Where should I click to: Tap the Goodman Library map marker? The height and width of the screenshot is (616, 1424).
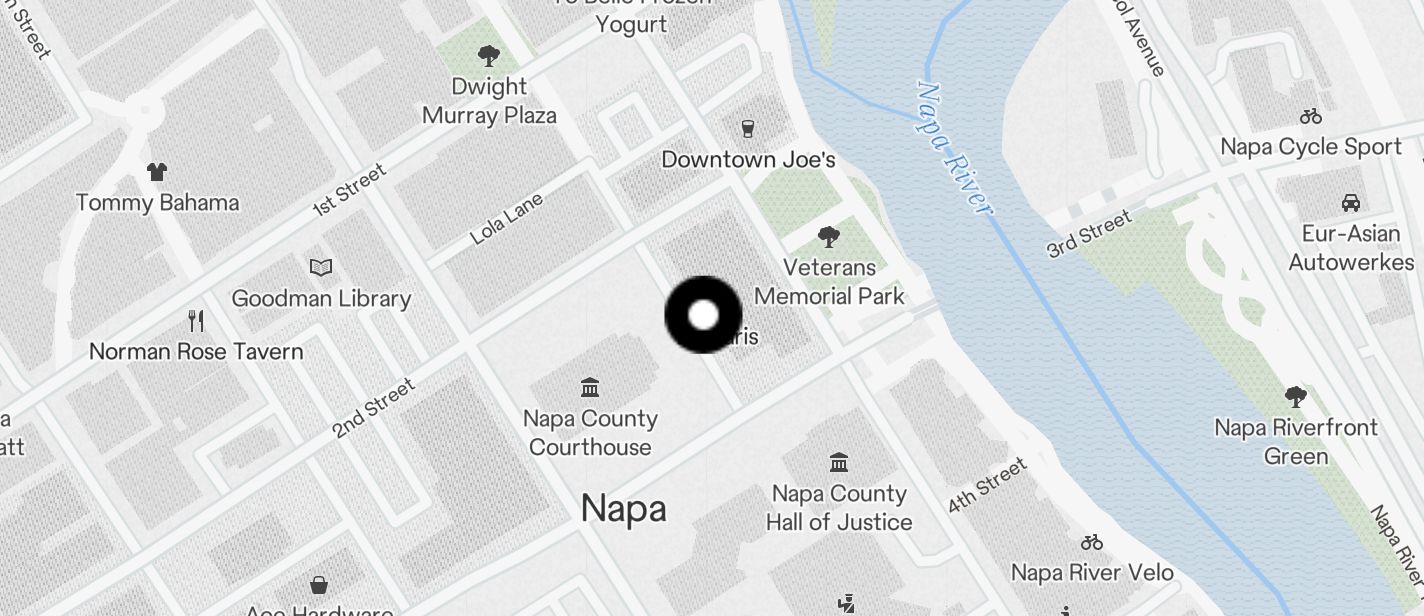[x=321, y=268]
